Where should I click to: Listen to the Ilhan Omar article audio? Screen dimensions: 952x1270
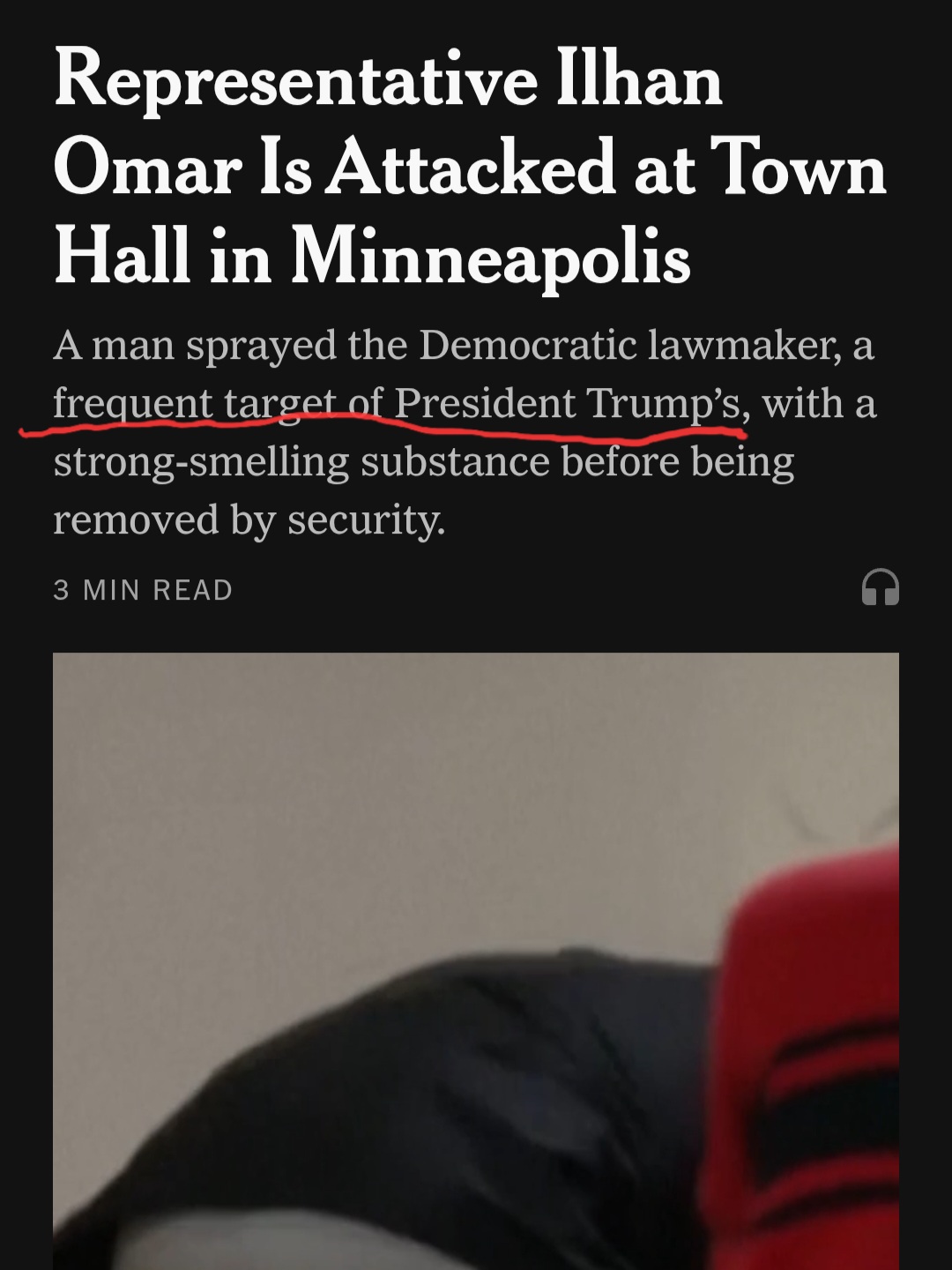pyautogui.click(x=880, y=587)
